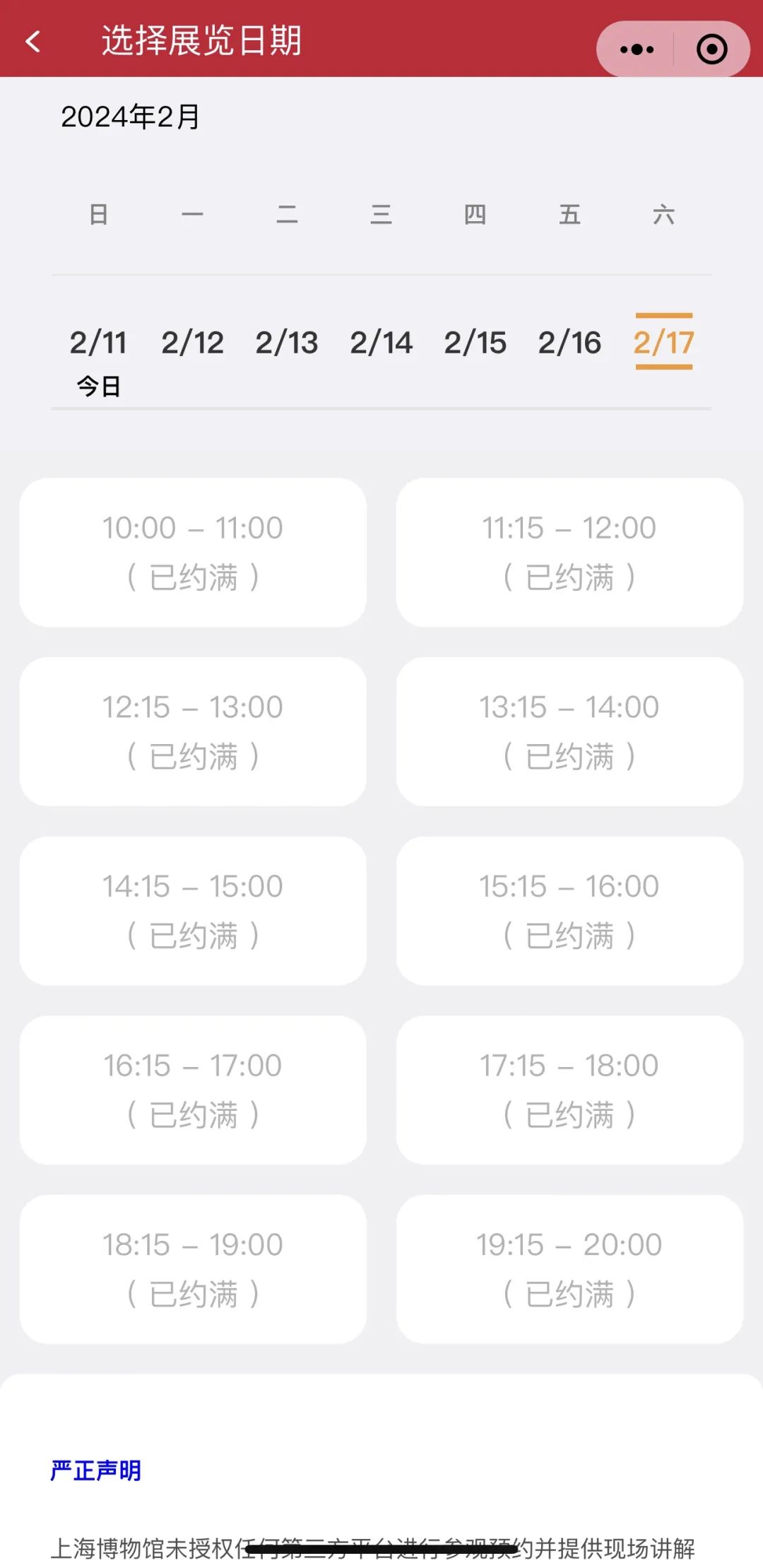Open the mini program more options menu
The image size is (763, 1568).
[637, 49]
